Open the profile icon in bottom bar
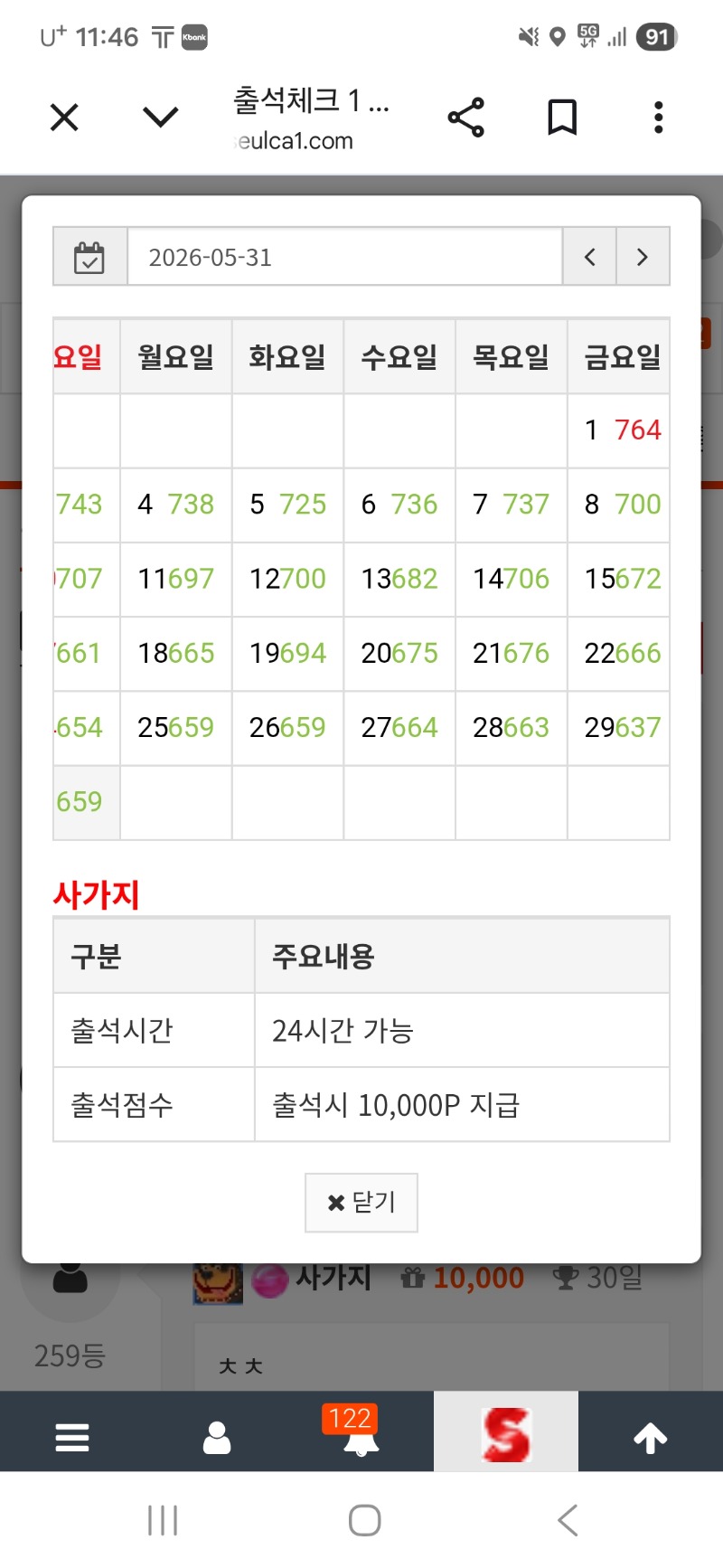Viewport: 723px width, 1568px height. 217,1437
